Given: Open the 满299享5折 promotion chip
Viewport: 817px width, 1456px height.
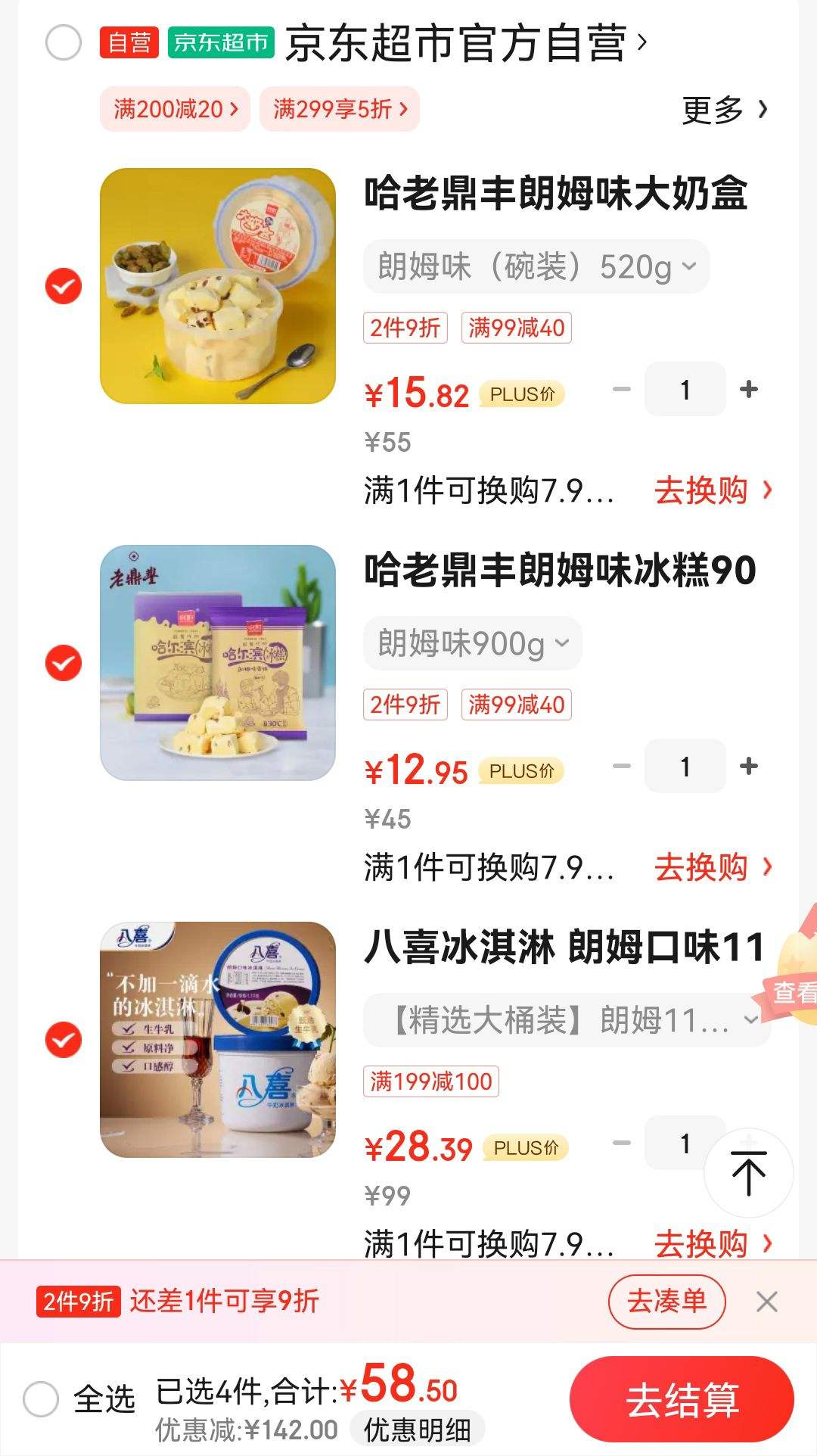Looking at the screenshot, I should [x=340, y=109].
